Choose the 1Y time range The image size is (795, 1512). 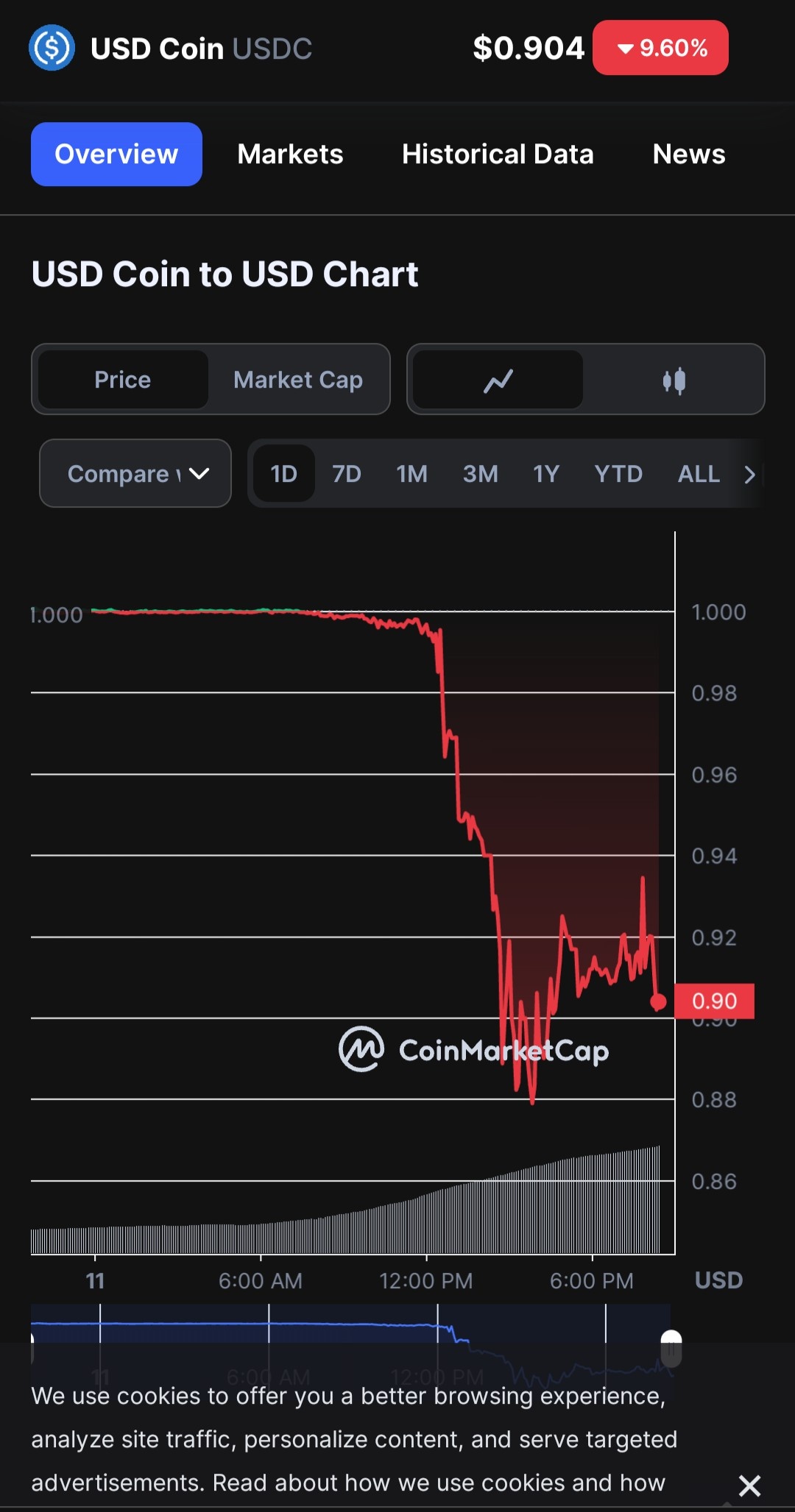[x=546, y=474]
